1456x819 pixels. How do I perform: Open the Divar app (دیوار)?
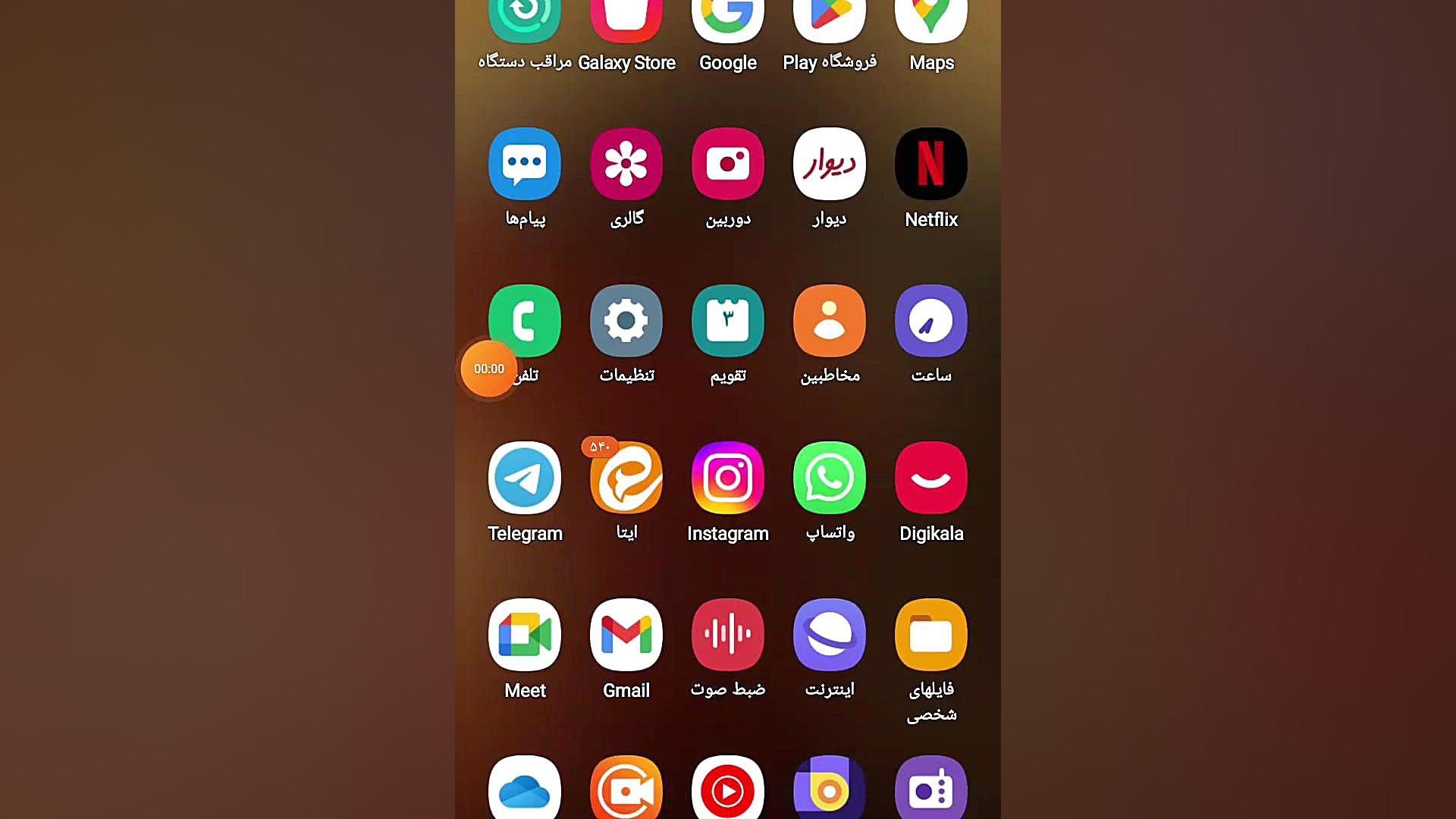click(830, 164)
